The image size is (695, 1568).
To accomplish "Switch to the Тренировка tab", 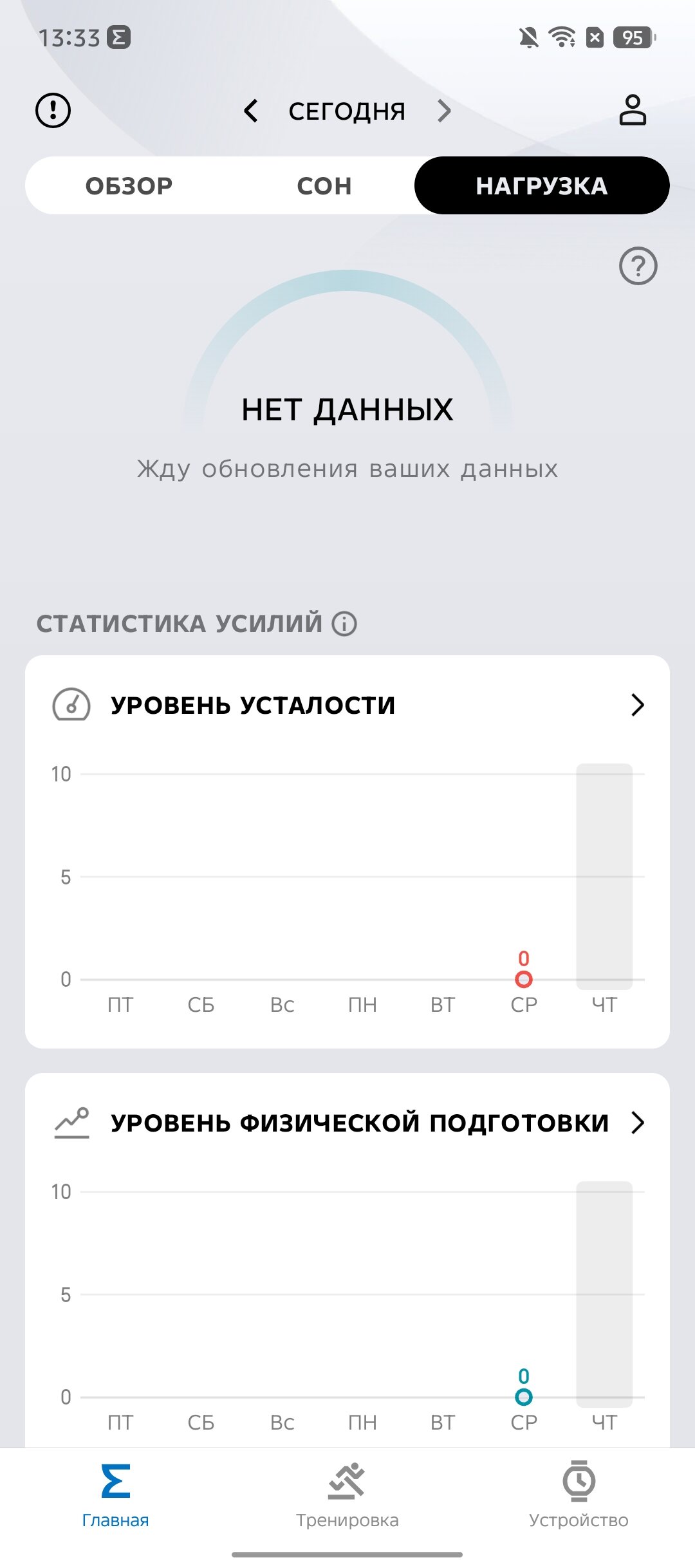I will (347, 1496).
